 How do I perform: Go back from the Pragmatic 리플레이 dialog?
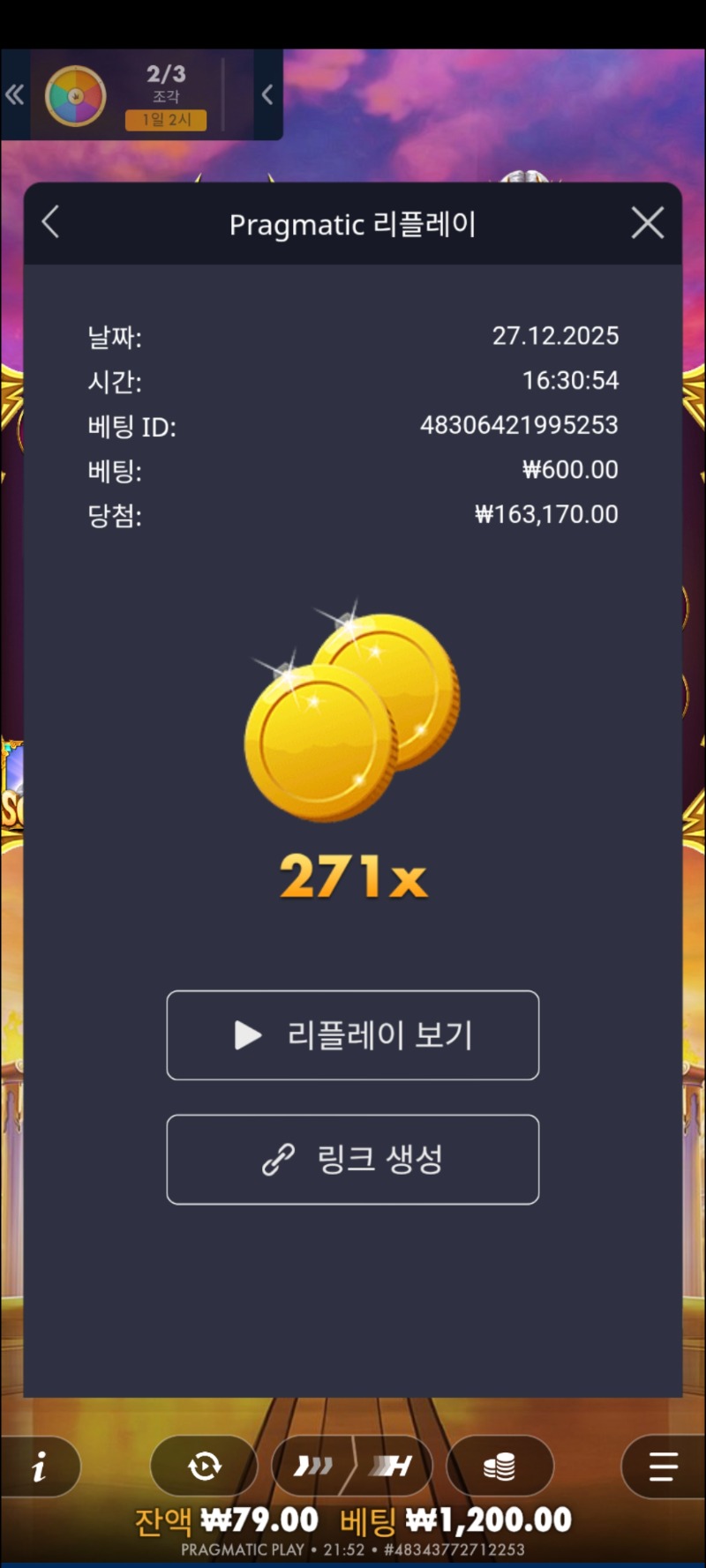[x=51, y=222]
